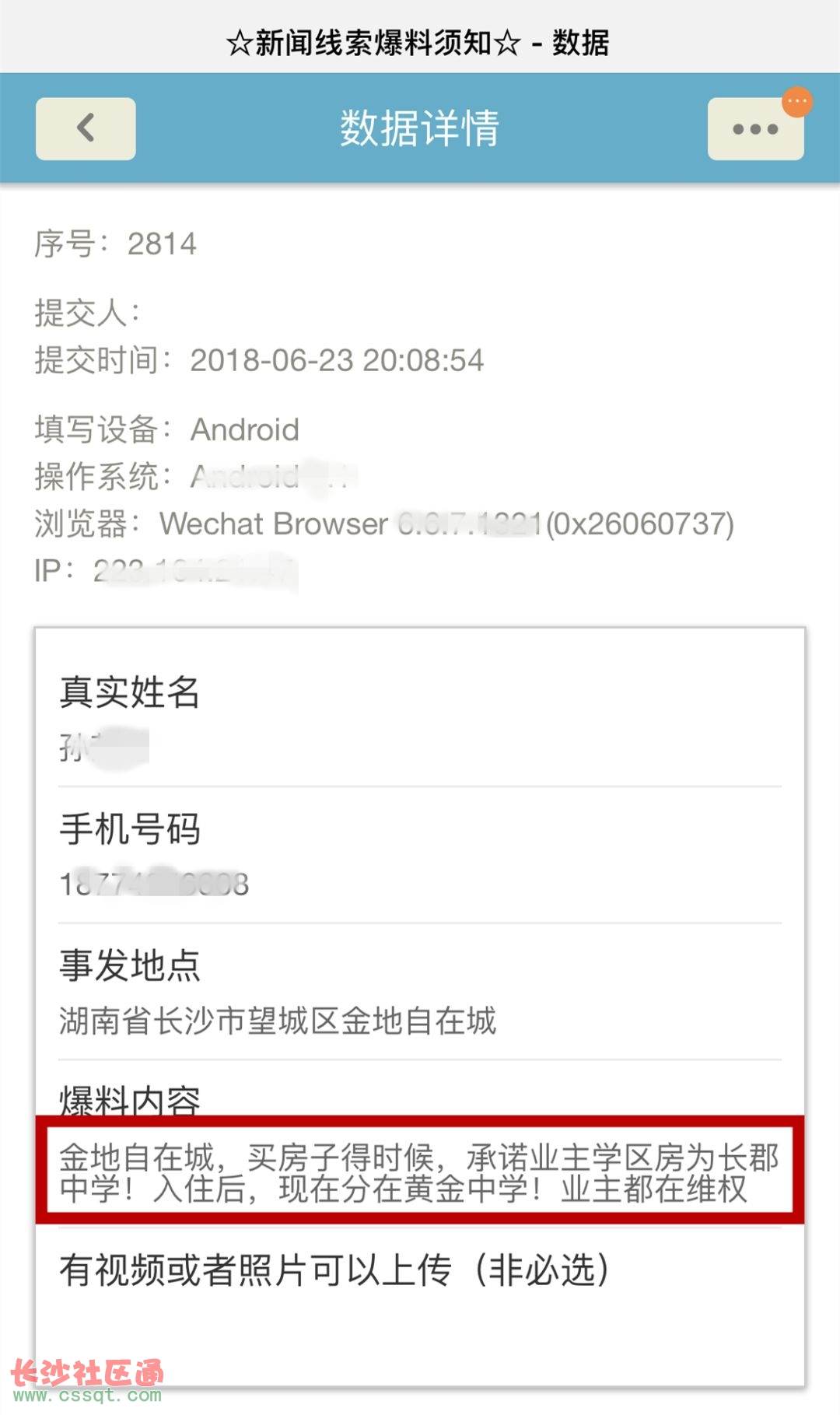Open the three-dot more options menu
Image resolution: width=840 pixels, height=1415 pixels.
click(755, 128)
